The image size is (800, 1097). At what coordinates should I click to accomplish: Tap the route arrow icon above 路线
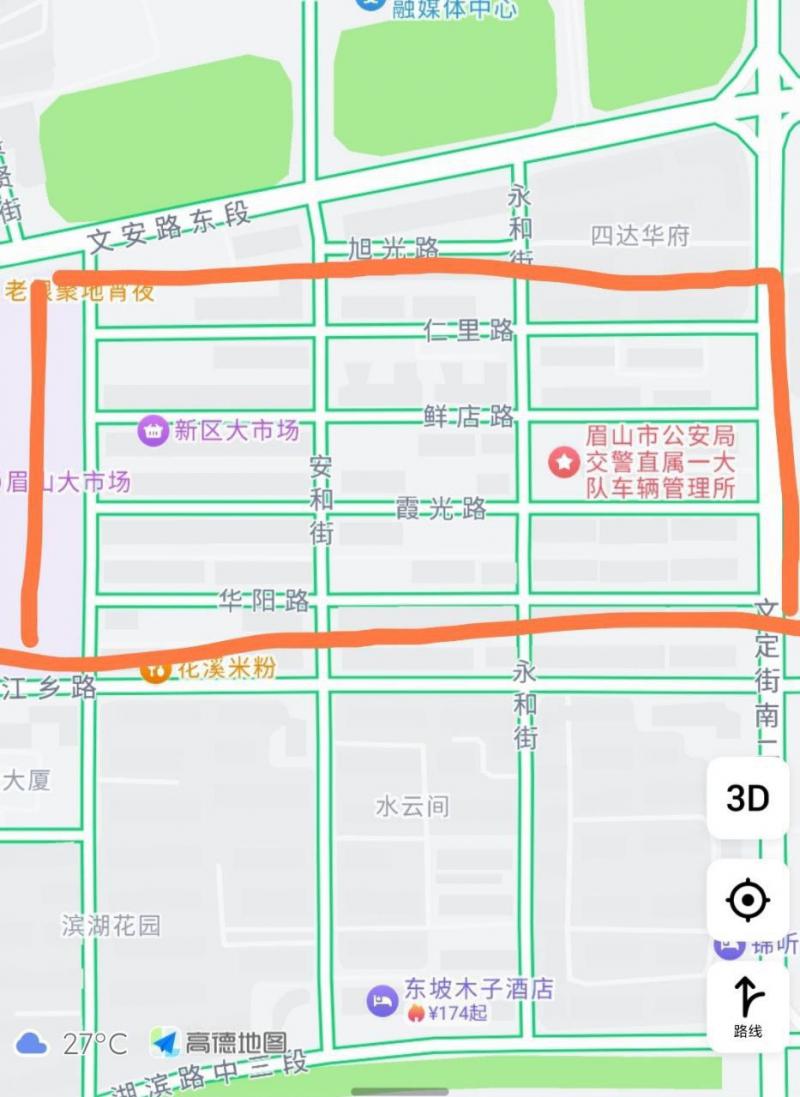tap(748, 995)
